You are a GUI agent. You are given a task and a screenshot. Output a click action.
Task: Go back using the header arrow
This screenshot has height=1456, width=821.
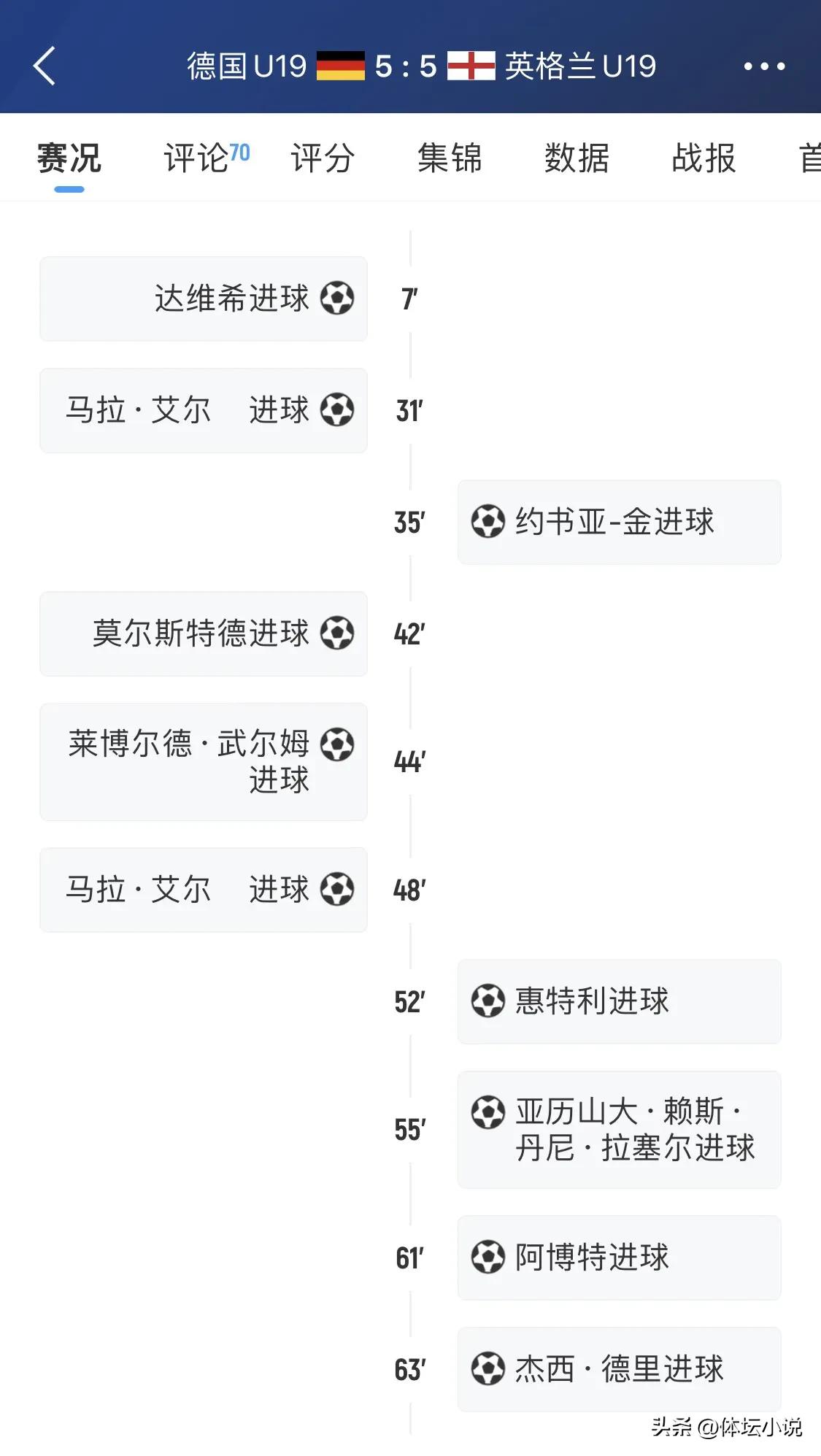[x=45, y=66]
